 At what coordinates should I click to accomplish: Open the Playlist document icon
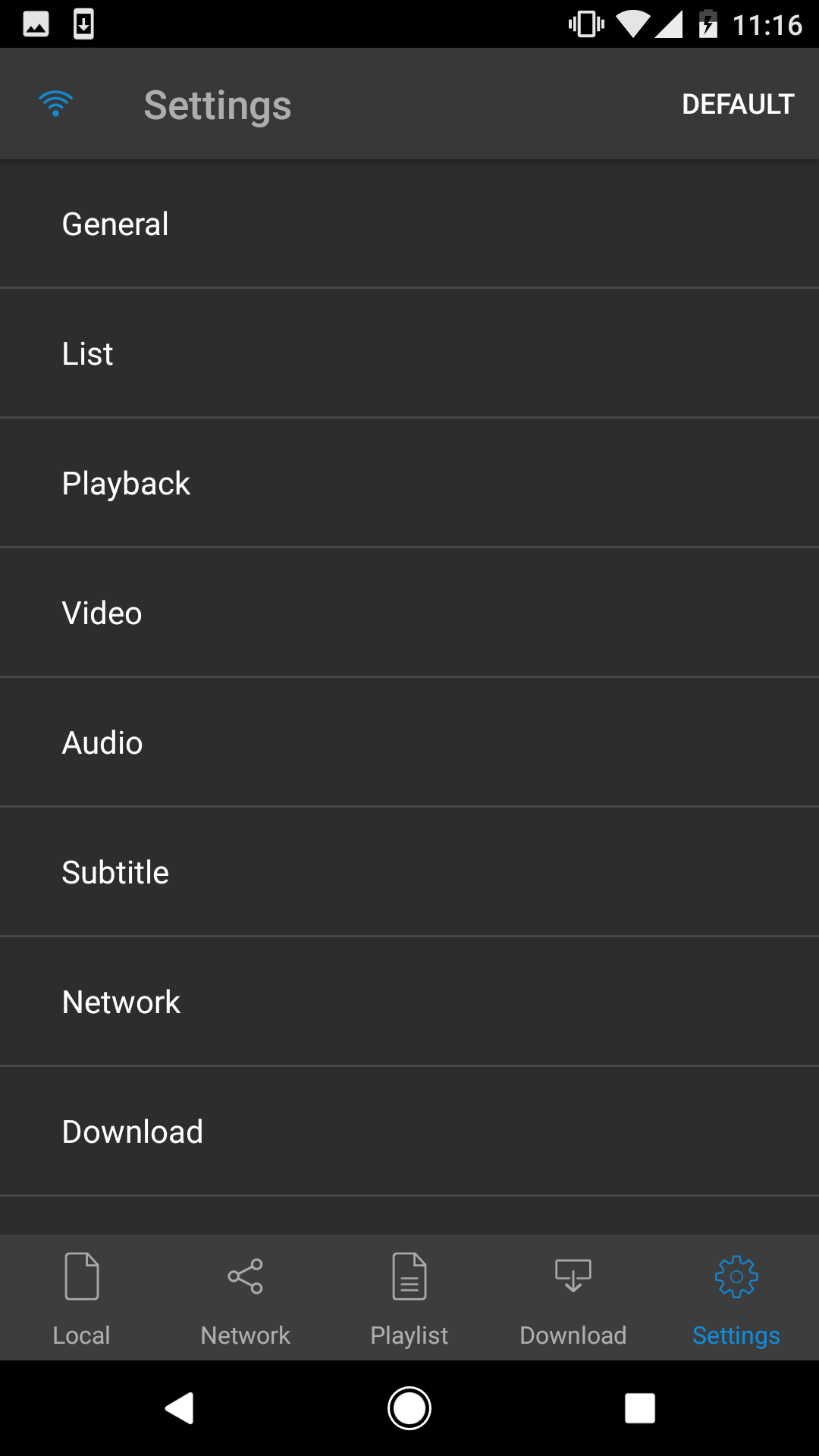[409, 1276]
